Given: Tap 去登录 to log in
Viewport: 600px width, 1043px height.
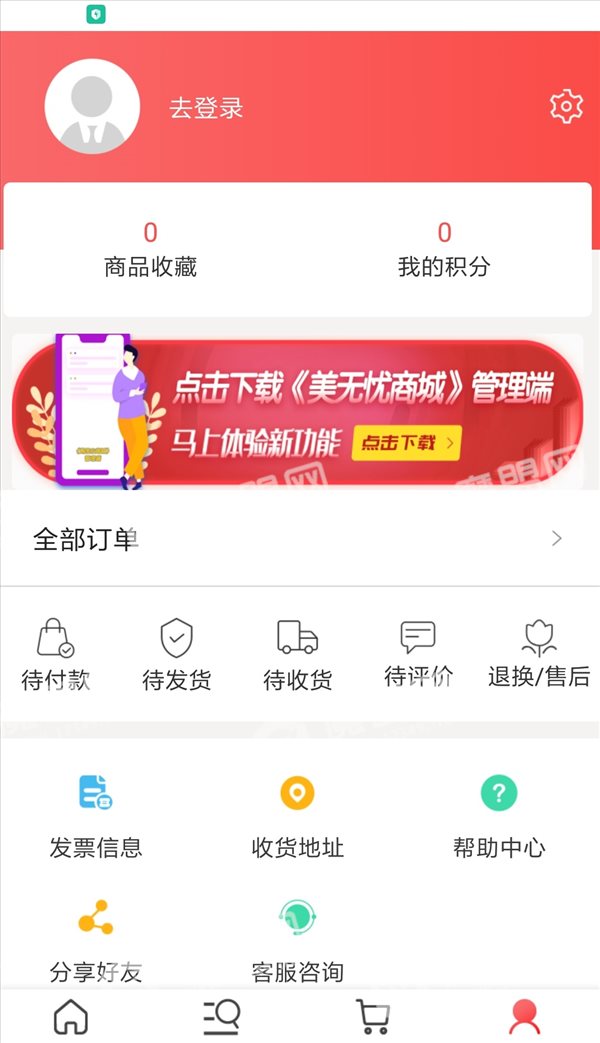Looking at the screenshot, I should 206,108.
